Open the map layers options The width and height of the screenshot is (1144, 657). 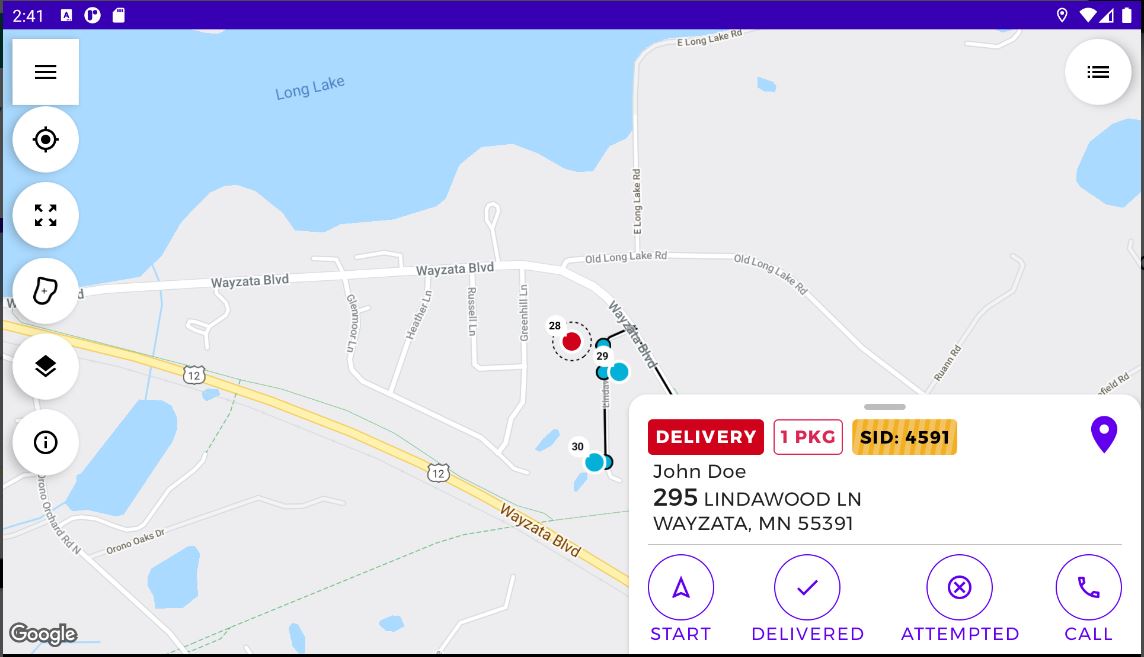[x=45, y=366]
